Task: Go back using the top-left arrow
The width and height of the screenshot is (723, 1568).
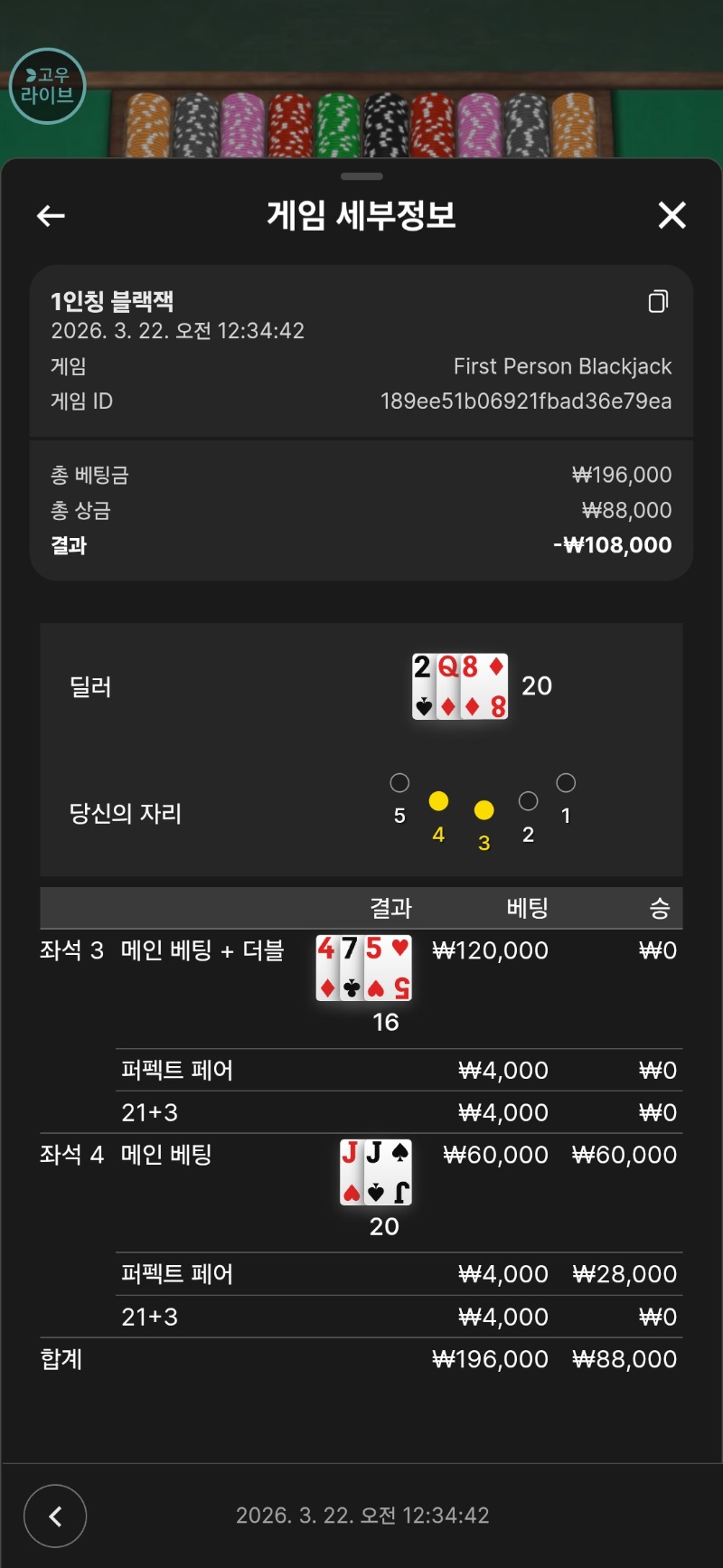Action: pyautogui.click(x=51, y=215)
